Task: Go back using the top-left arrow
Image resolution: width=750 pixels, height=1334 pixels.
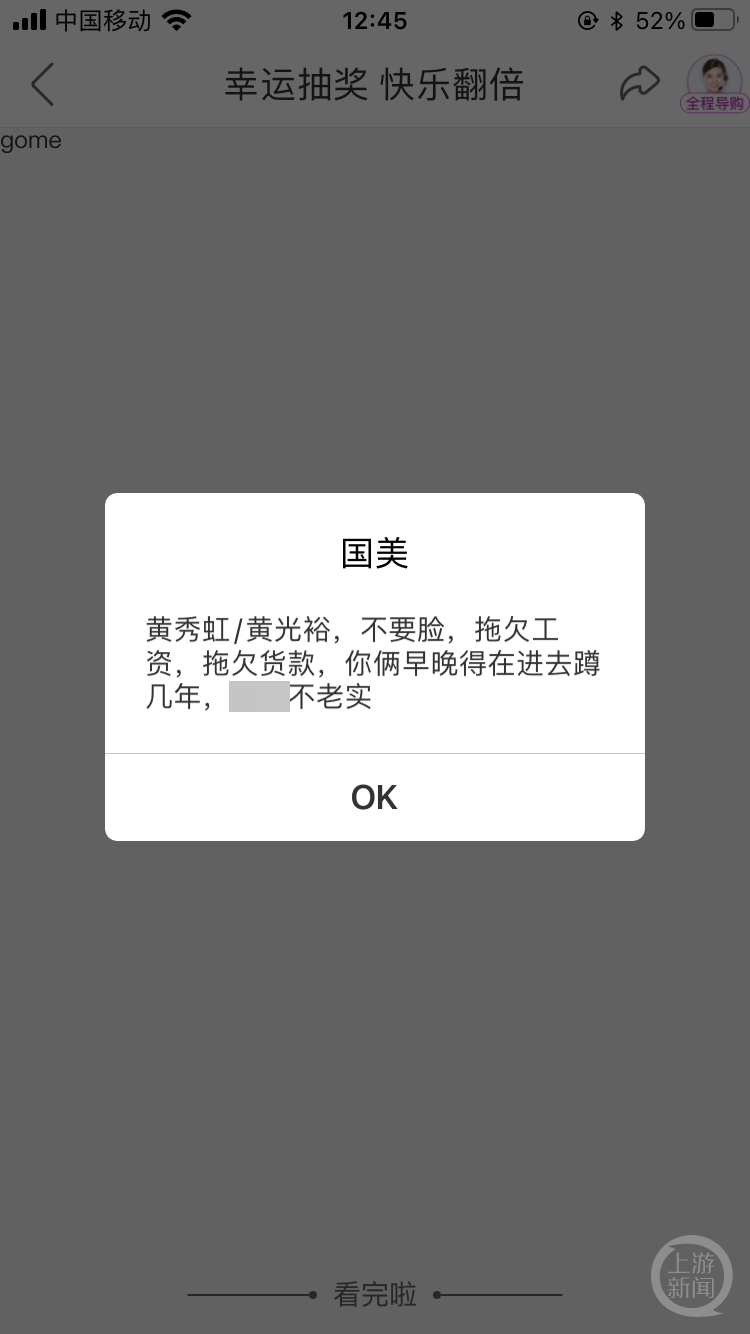Action: [x=42, y=84]
